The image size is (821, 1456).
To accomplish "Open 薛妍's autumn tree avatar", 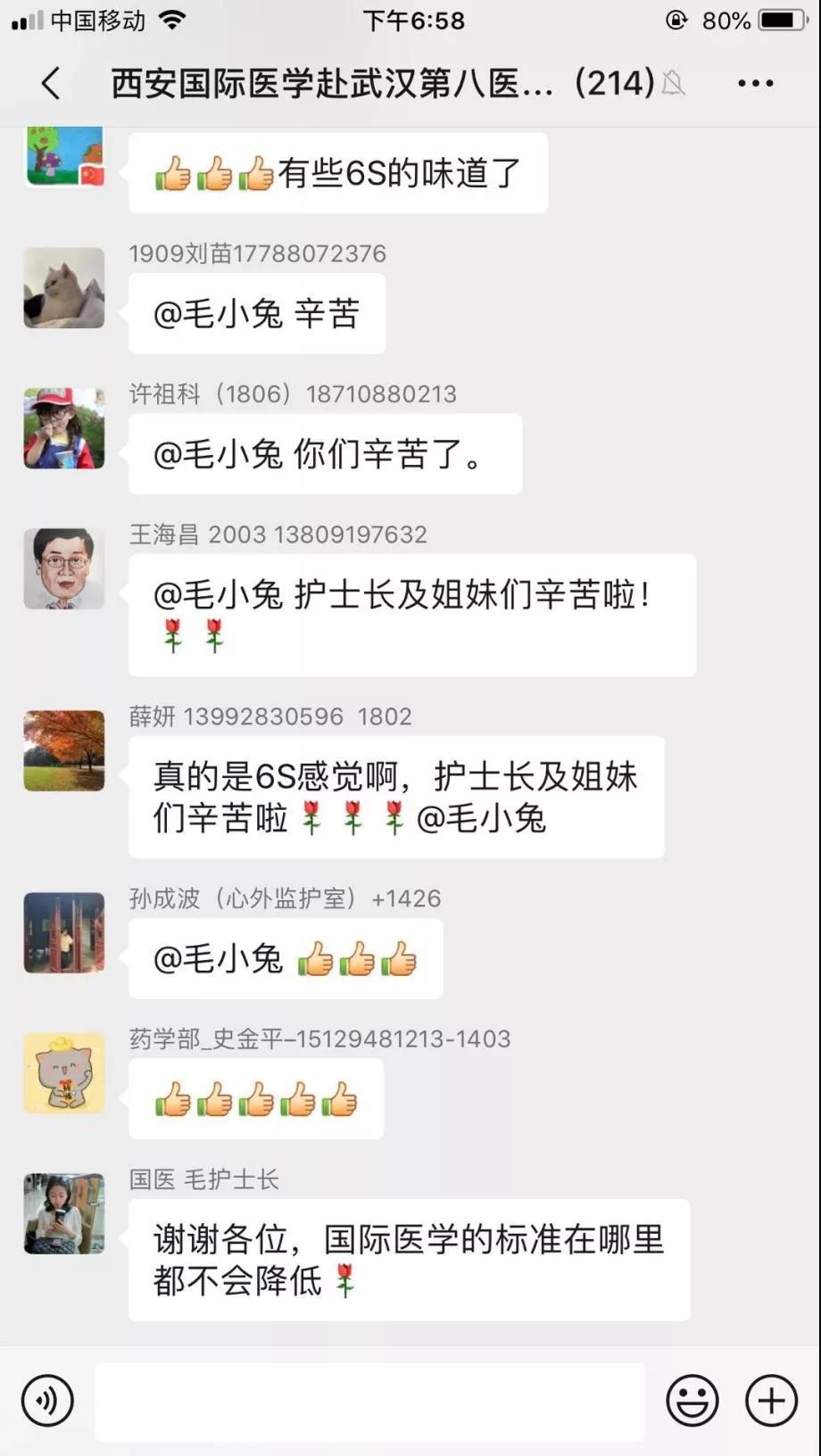I will point(64,750).
